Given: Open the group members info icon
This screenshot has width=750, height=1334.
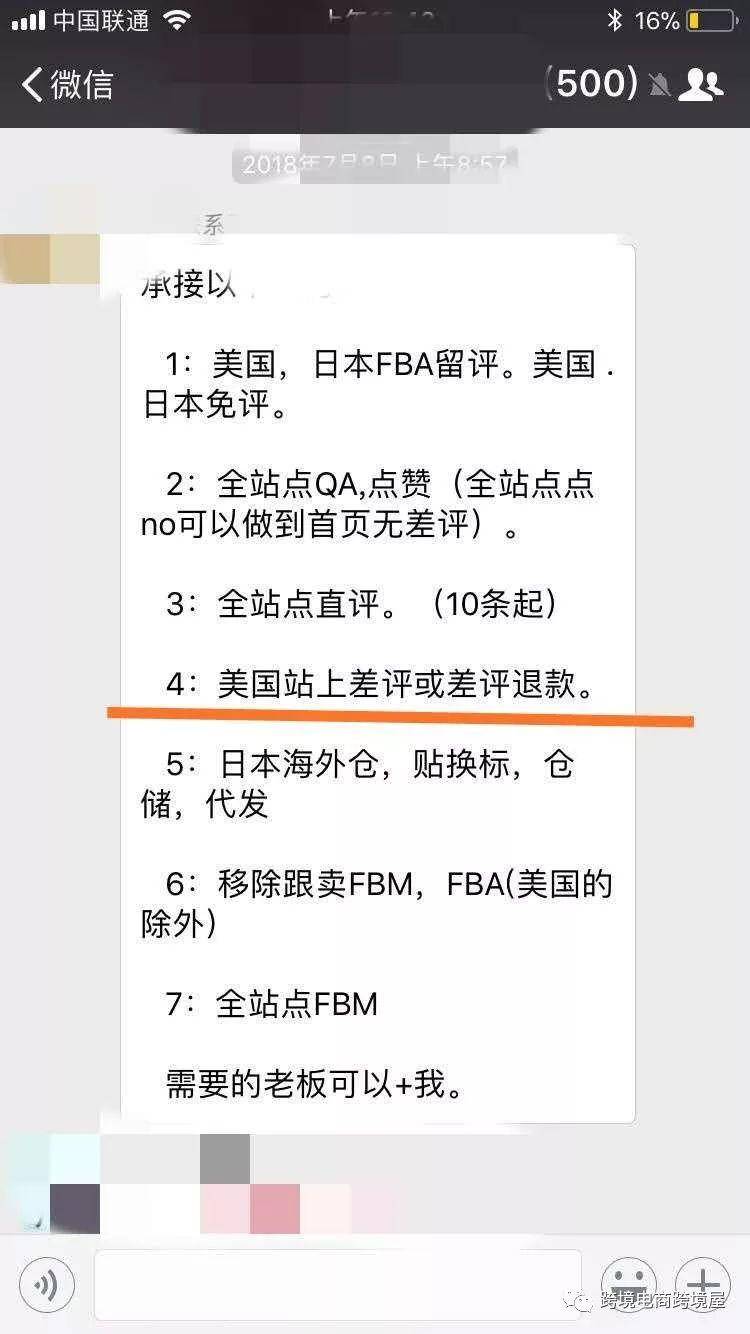Looking at the screenshot, I should click(x=700, y=85).
